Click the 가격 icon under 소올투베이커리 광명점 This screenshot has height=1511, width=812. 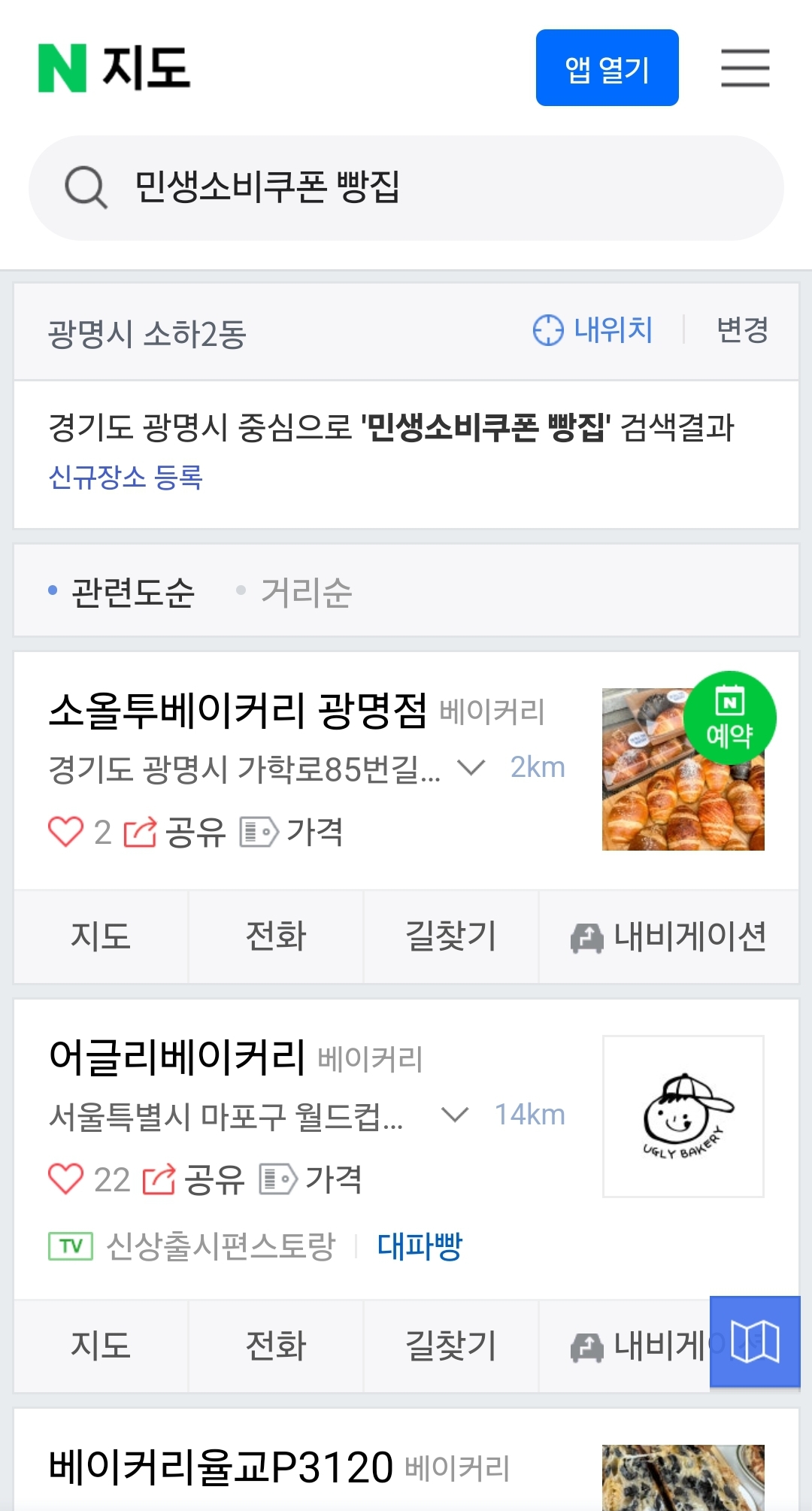256,832
